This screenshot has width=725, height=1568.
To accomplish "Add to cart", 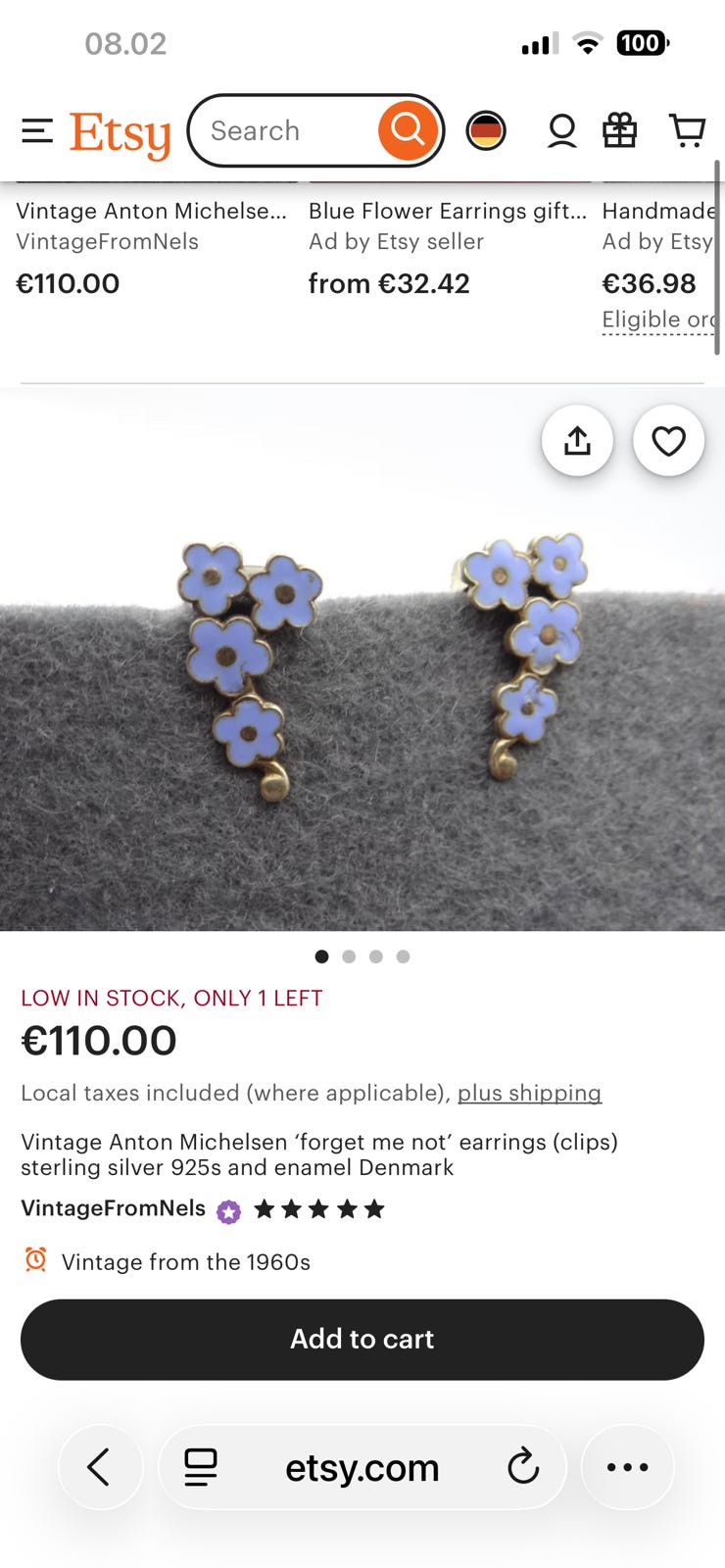I will click(x=362, y=1339).
